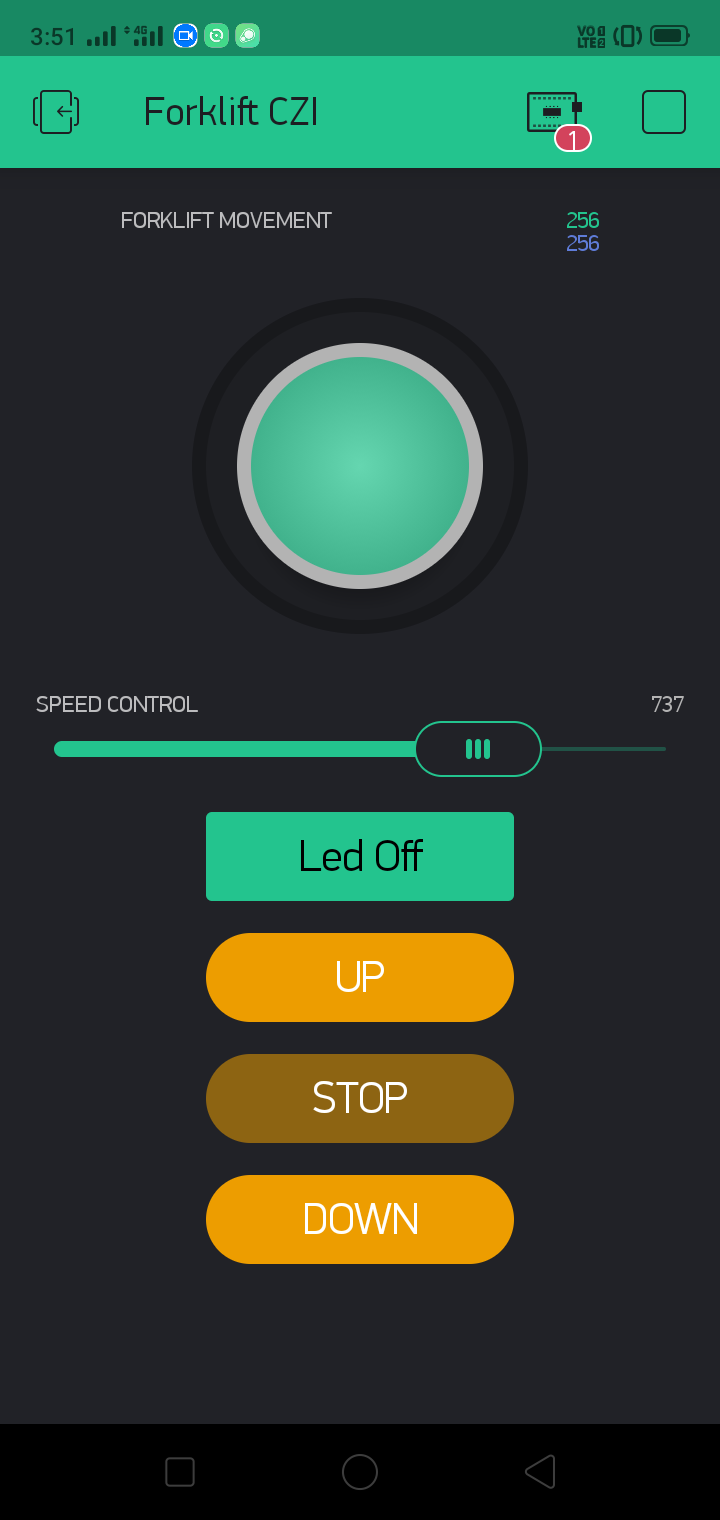The image size is (720, 1520).
Task: Open the device connection status icon
Action: point(553,111)
